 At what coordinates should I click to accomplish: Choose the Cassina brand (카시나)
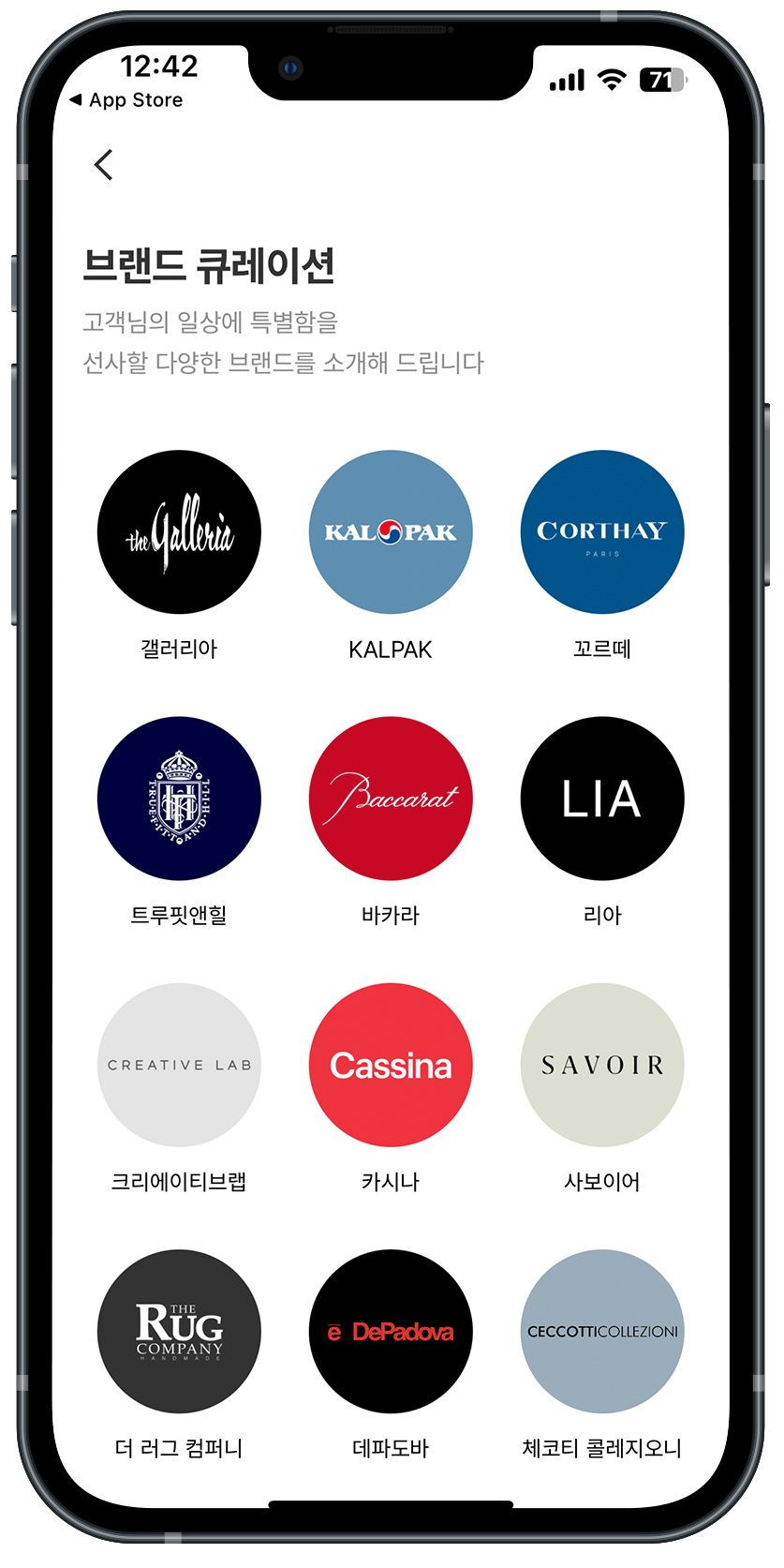[391, 1065]
